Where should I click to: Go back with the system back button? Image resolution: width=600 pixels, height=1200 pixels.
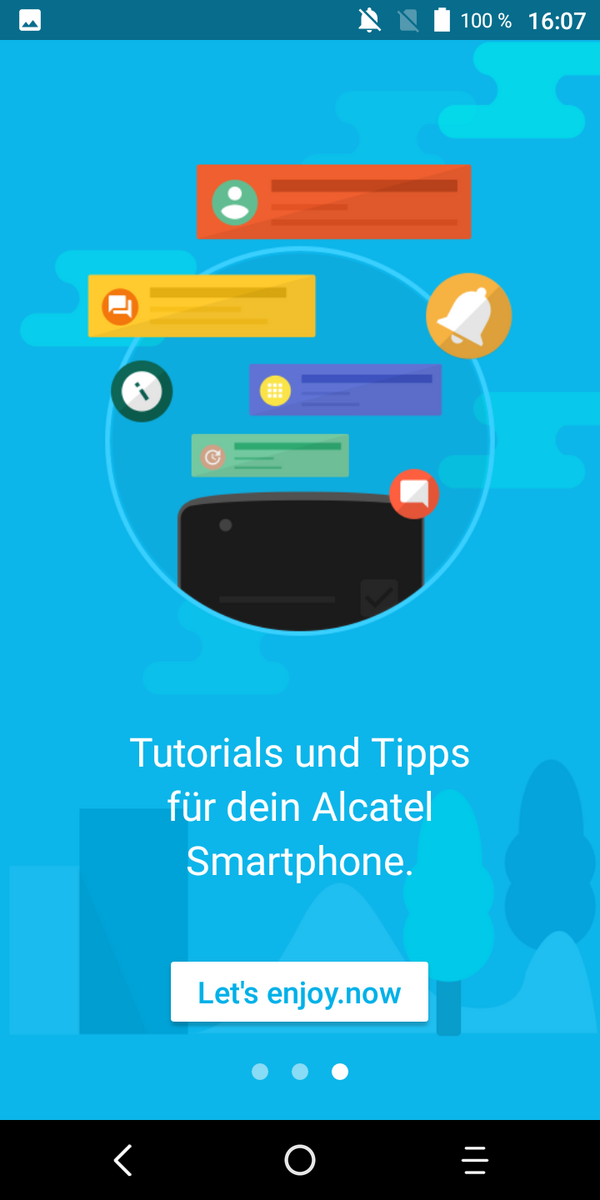tap(123, 1160)
